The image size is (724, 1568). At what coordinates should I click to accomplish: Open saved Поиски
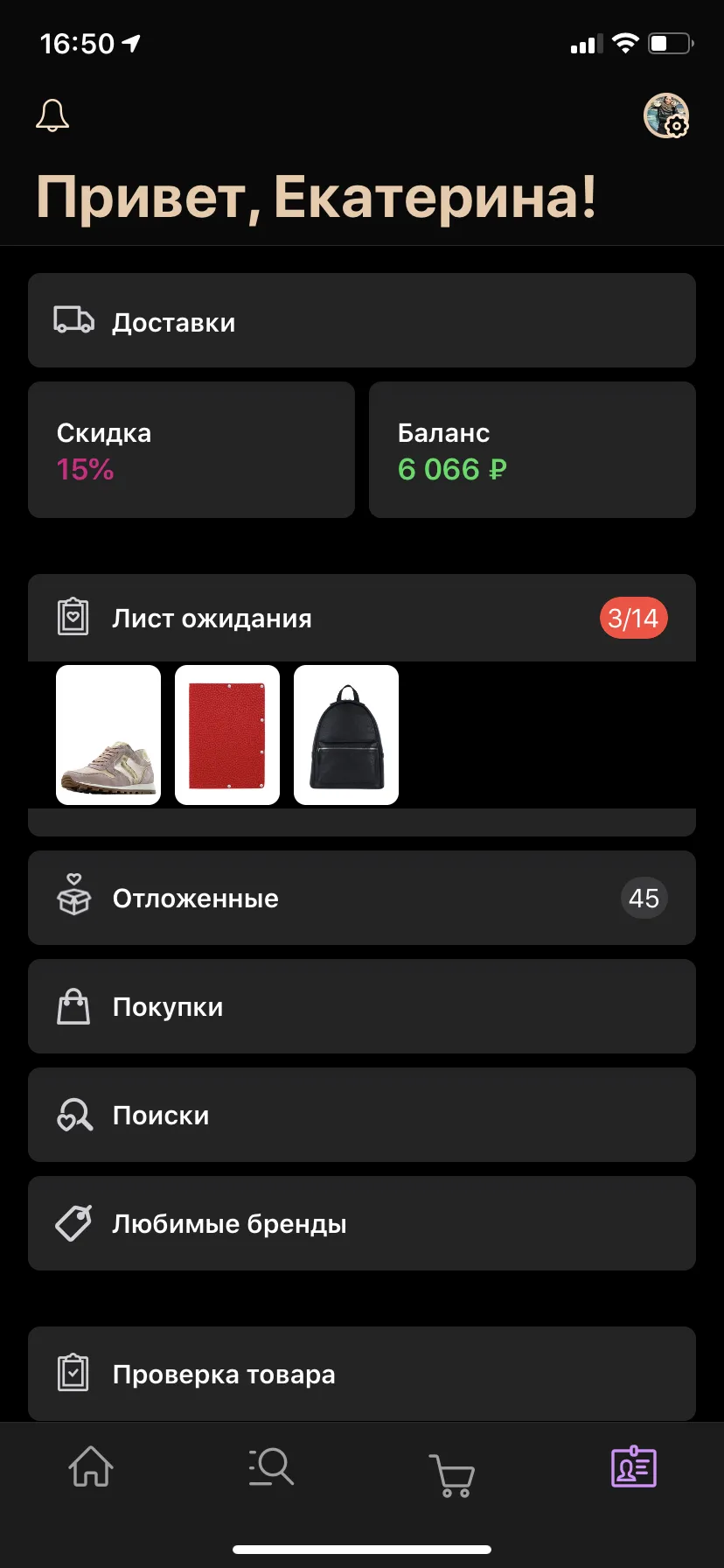coord(362,1115)
